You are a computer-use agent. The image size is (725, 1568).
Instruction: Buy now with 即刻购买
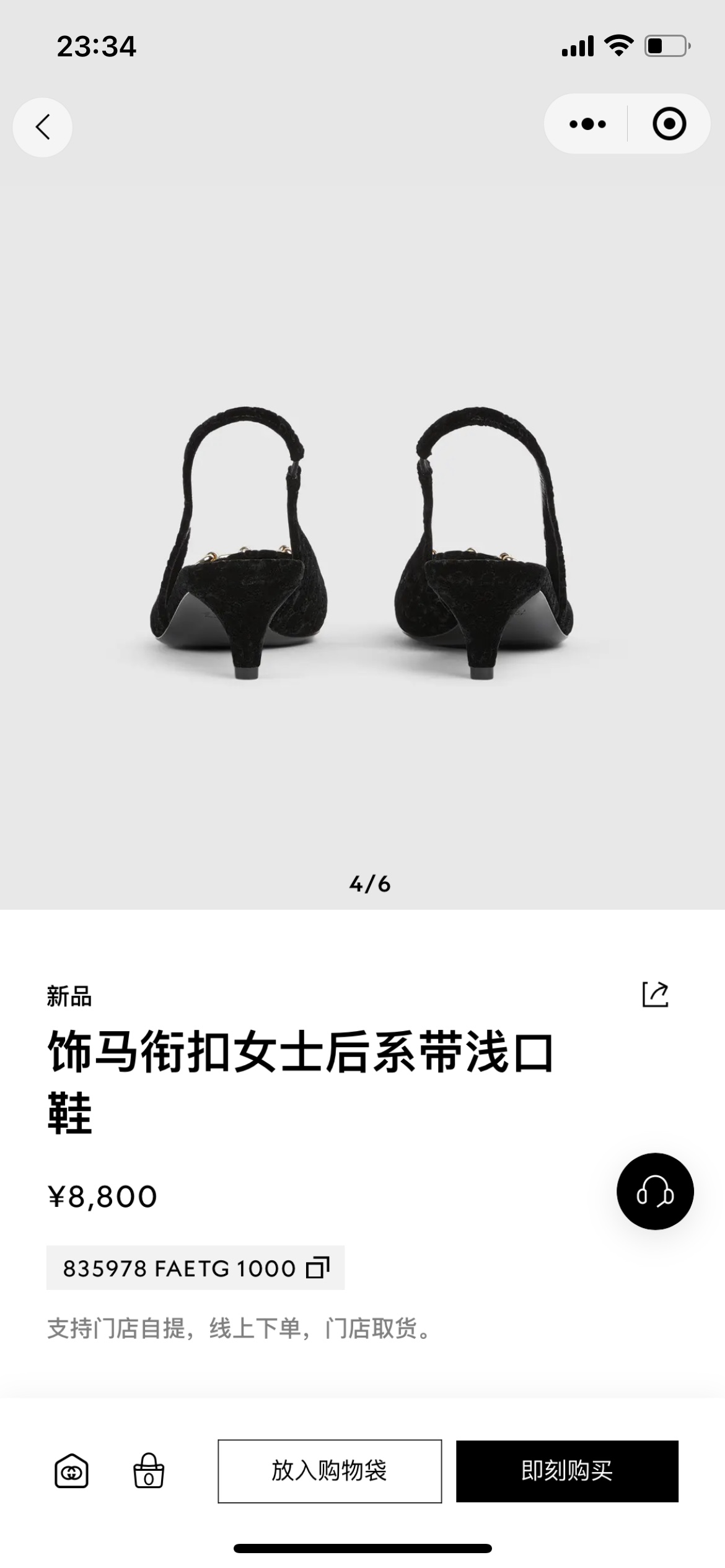click(x=567, y=1471)
